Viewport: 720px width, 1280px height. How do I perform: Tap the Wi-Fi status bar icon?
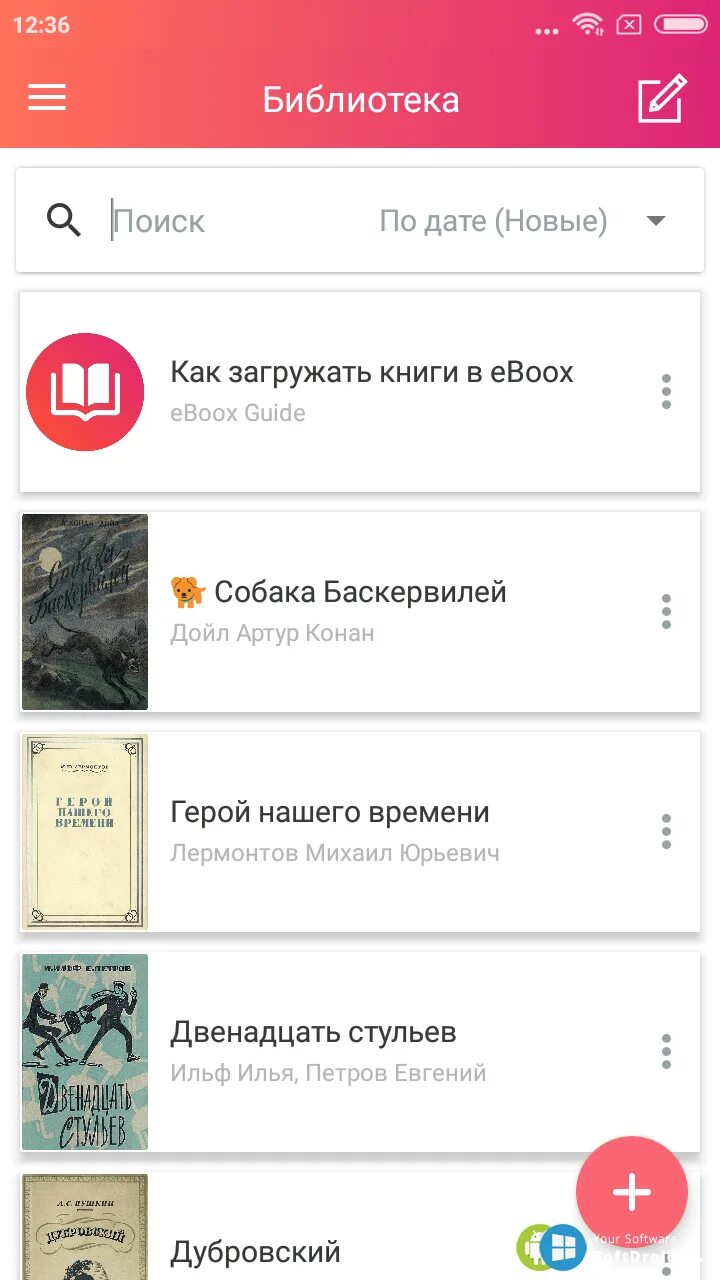588,24
